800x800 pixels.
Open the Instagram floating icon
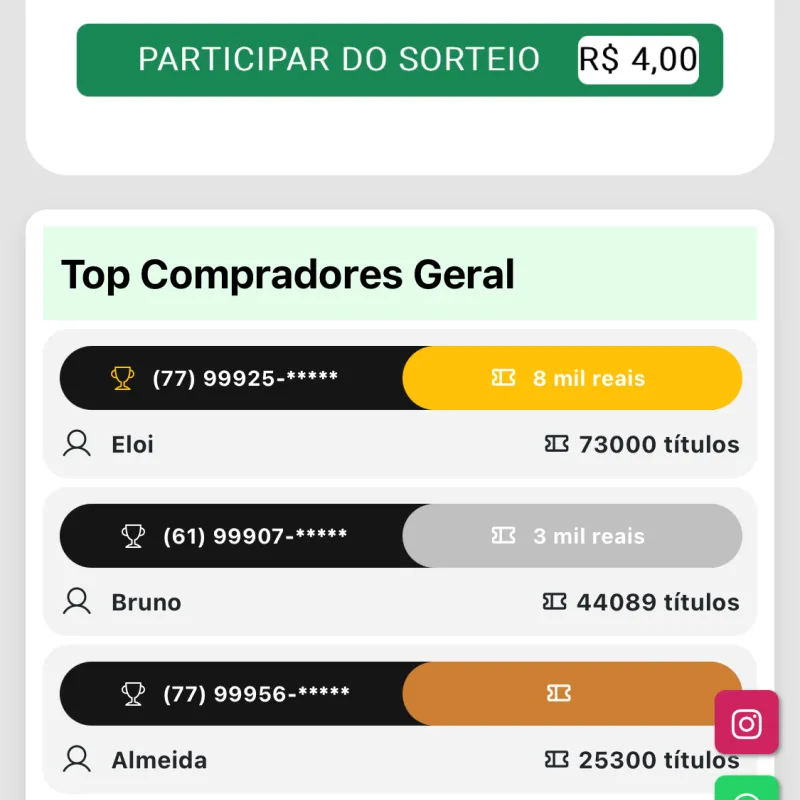[746, 723]
